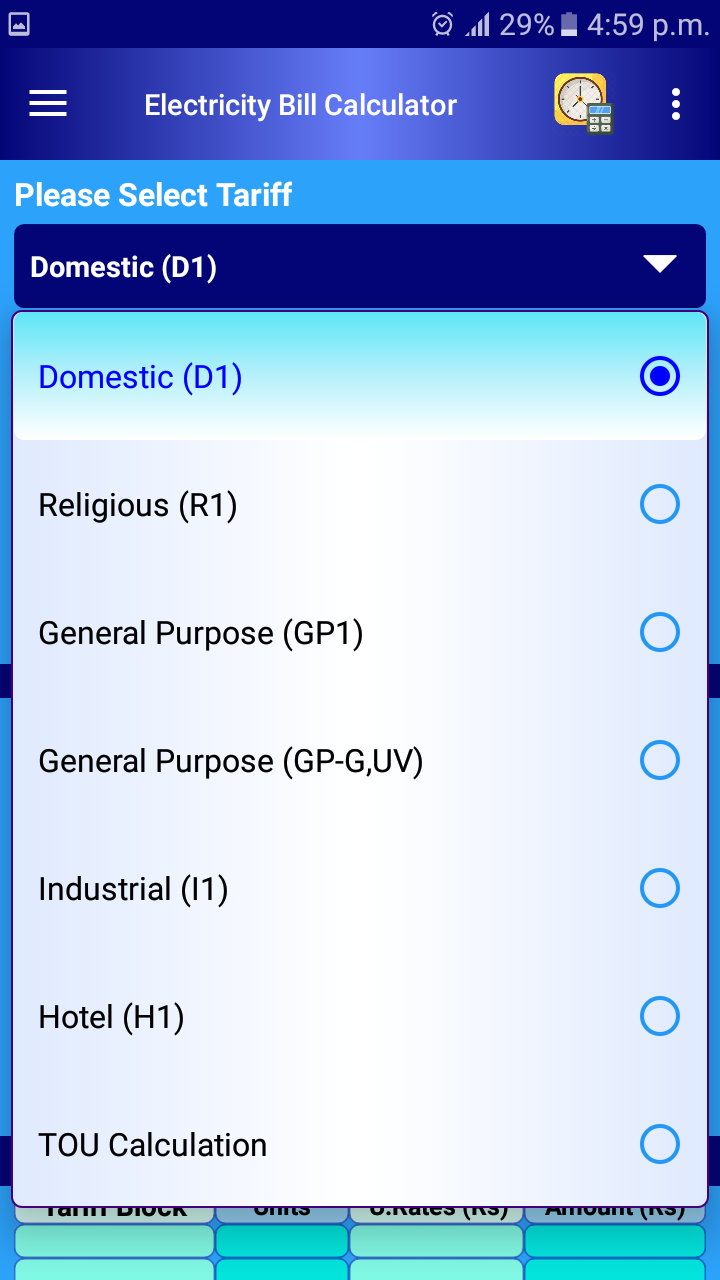Choose the Industrial (I1) tariff option
Viewport: 720px width, 1280px height.
(659, 888)
